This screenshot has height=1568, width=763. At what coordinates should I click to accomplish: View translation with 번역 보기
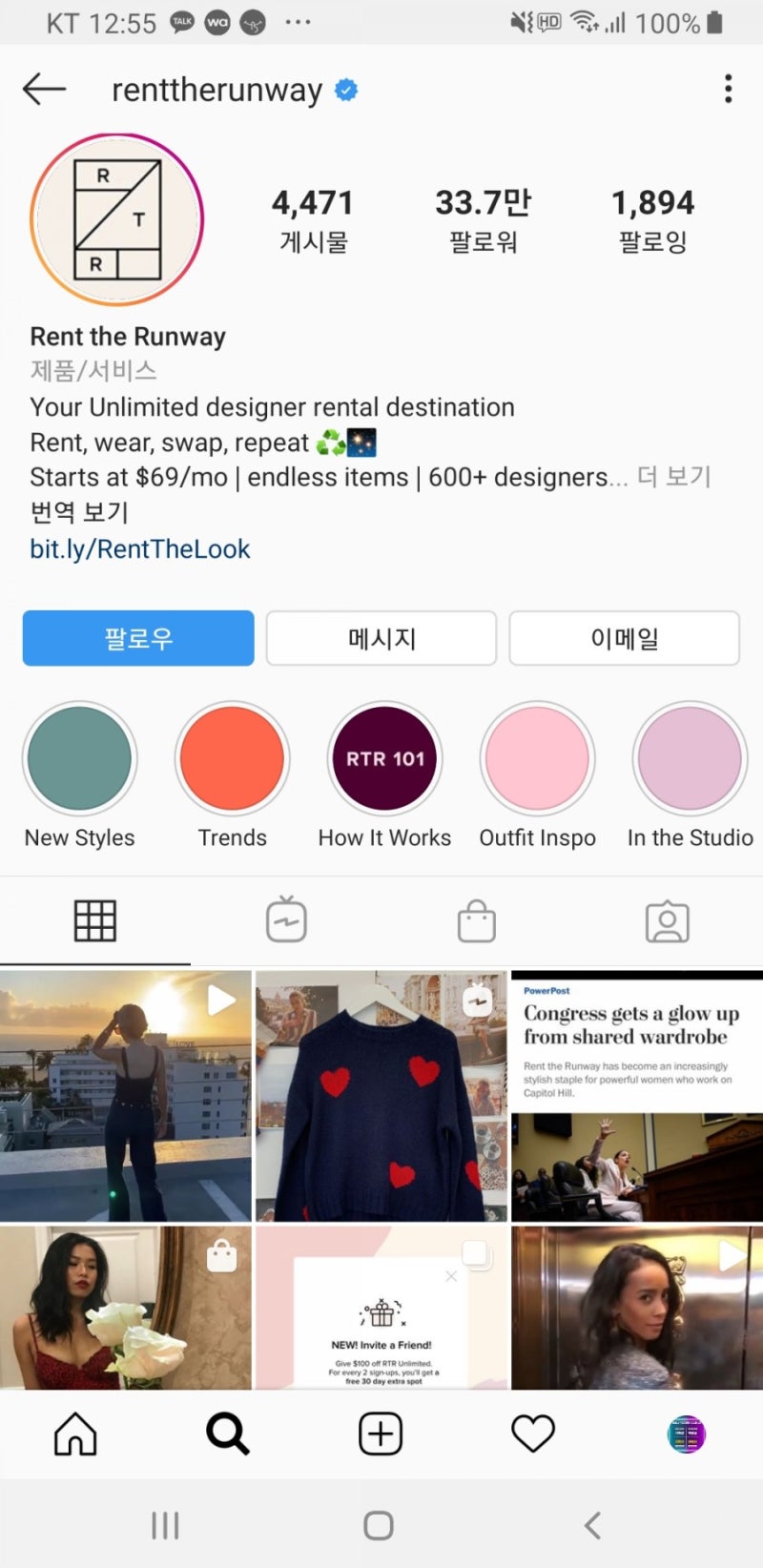point(79,512)
